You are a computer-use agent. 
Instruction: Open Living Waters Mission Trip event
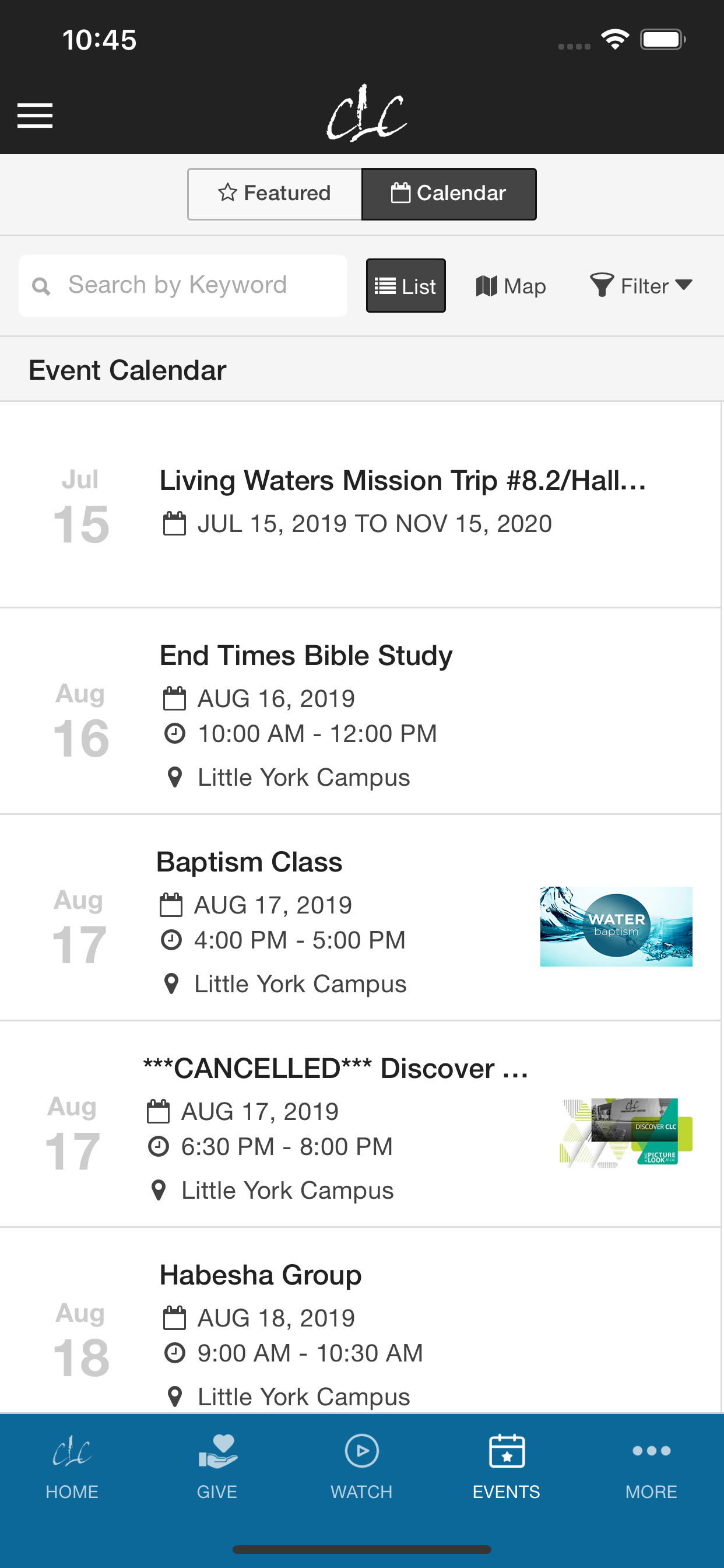click(x=402, y=481)
